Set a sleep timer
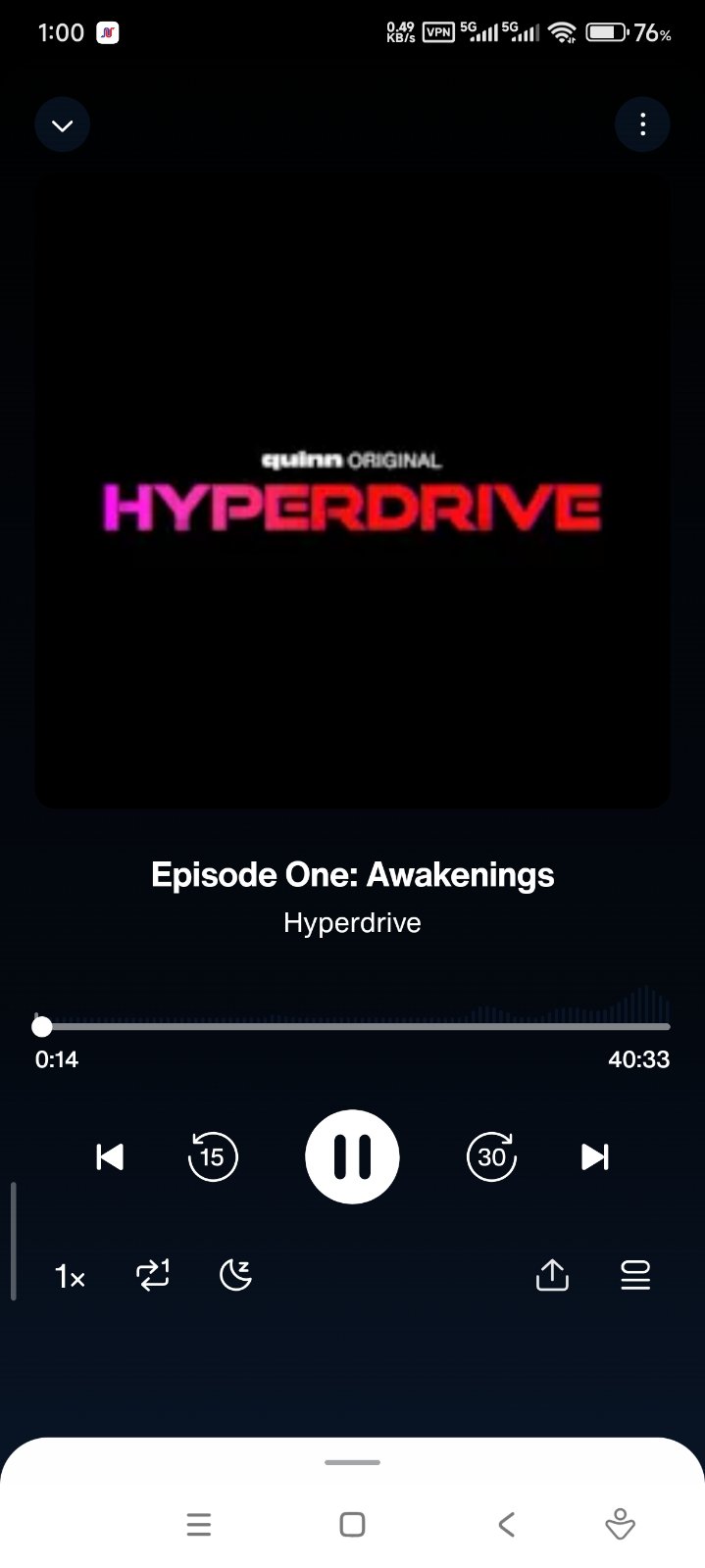Image resolution: width=705 pixels, height=1568 pixels. tap(235, 1275)
